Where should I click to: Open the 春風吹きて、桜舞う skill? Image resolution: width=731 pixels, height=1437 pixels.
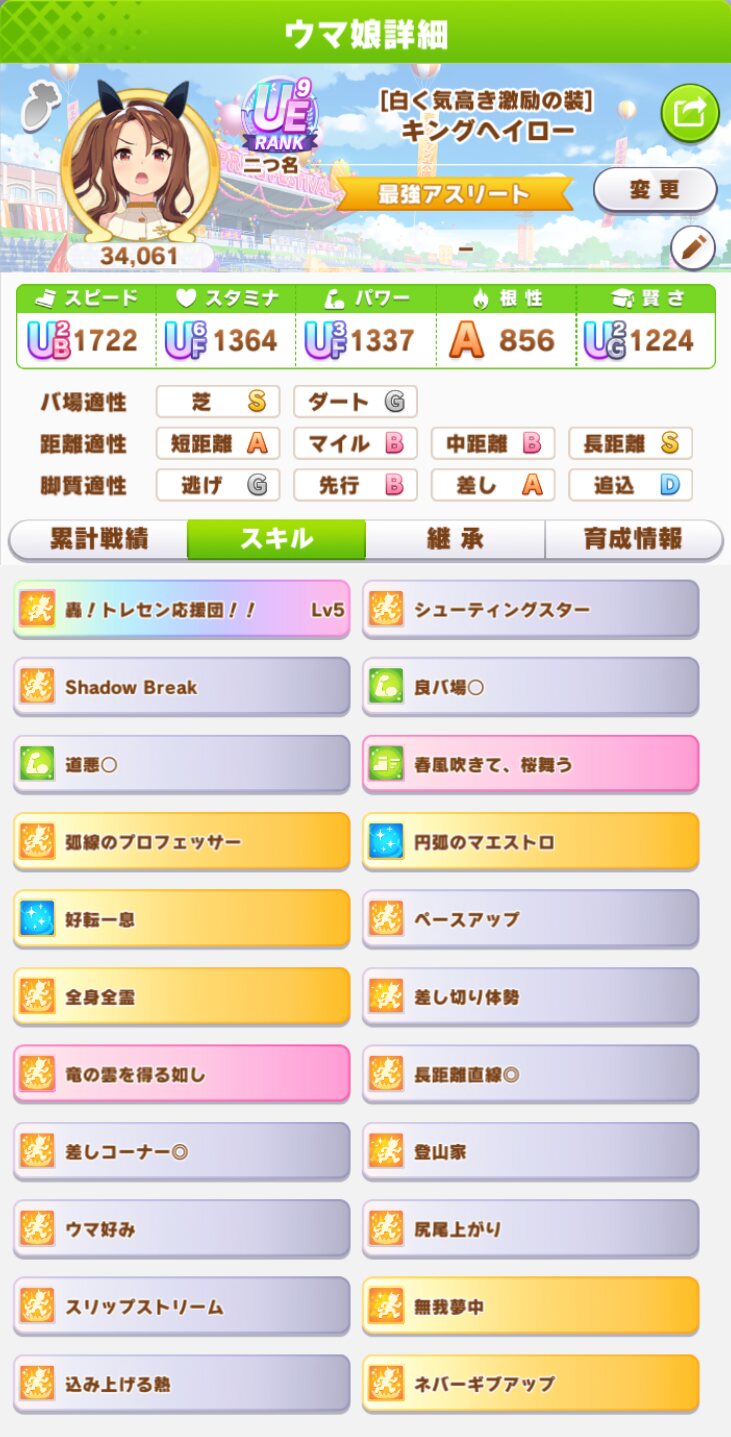pos(530,765)
